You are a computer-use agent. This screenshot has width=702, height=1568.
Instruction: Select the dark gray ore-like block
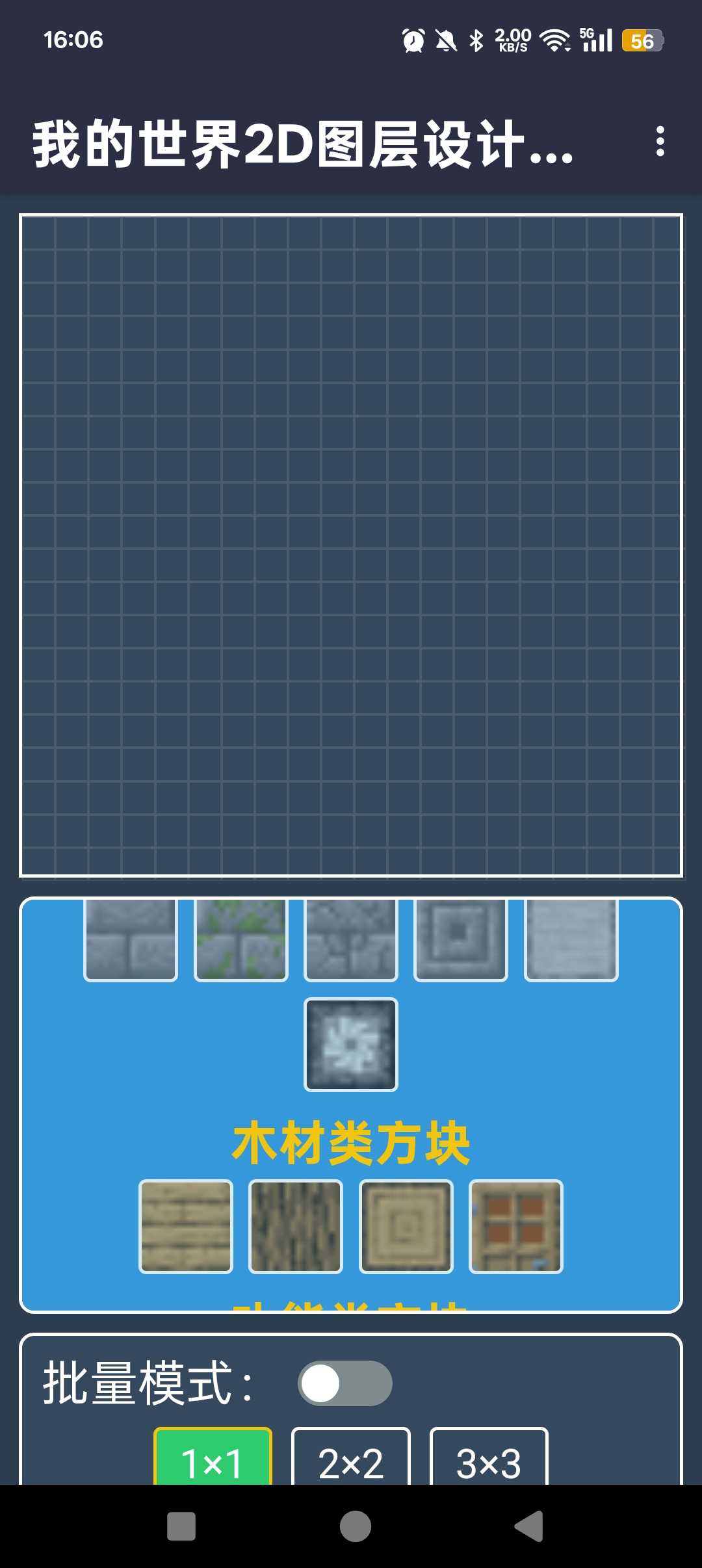[351, 1045]
